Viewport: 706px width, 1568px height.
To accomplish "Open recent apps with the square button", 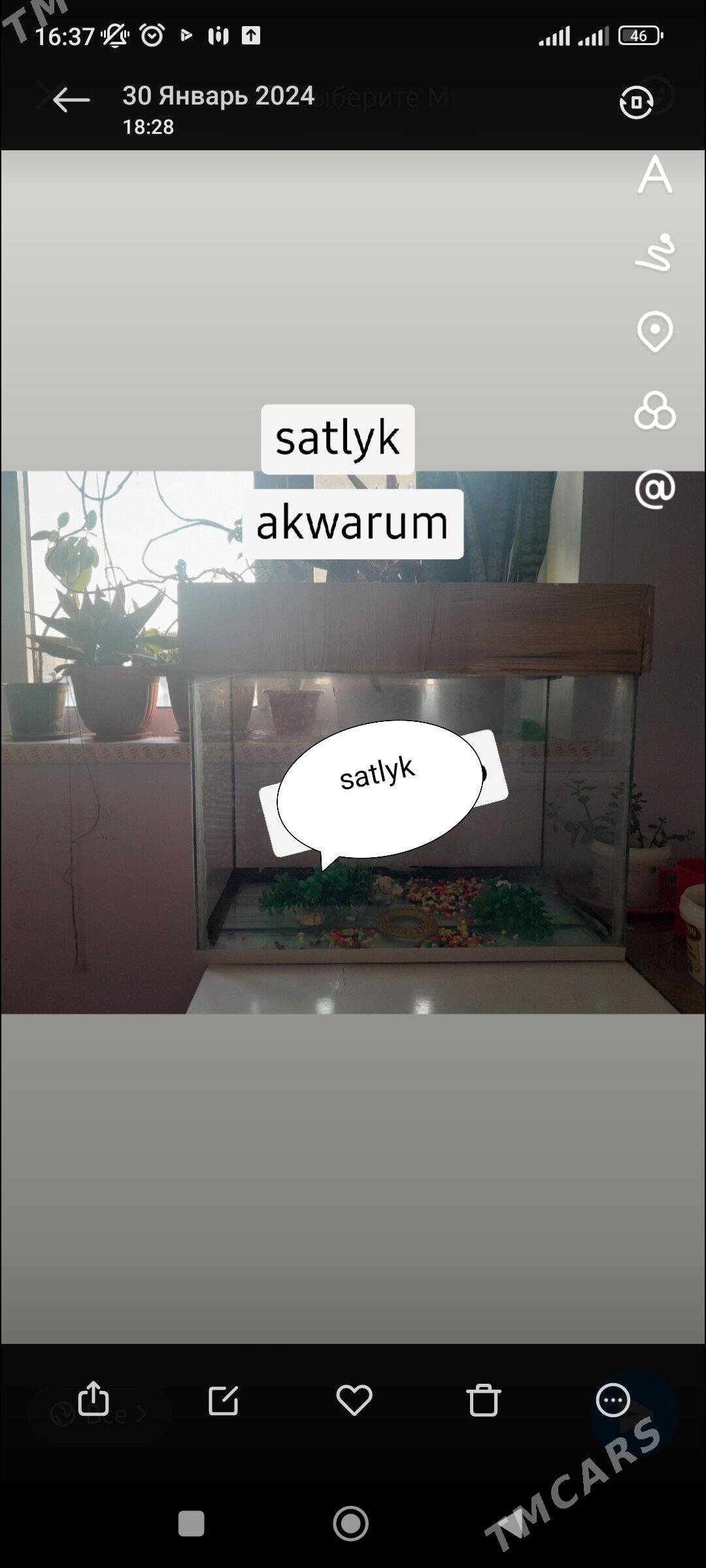I will 191,1523.
